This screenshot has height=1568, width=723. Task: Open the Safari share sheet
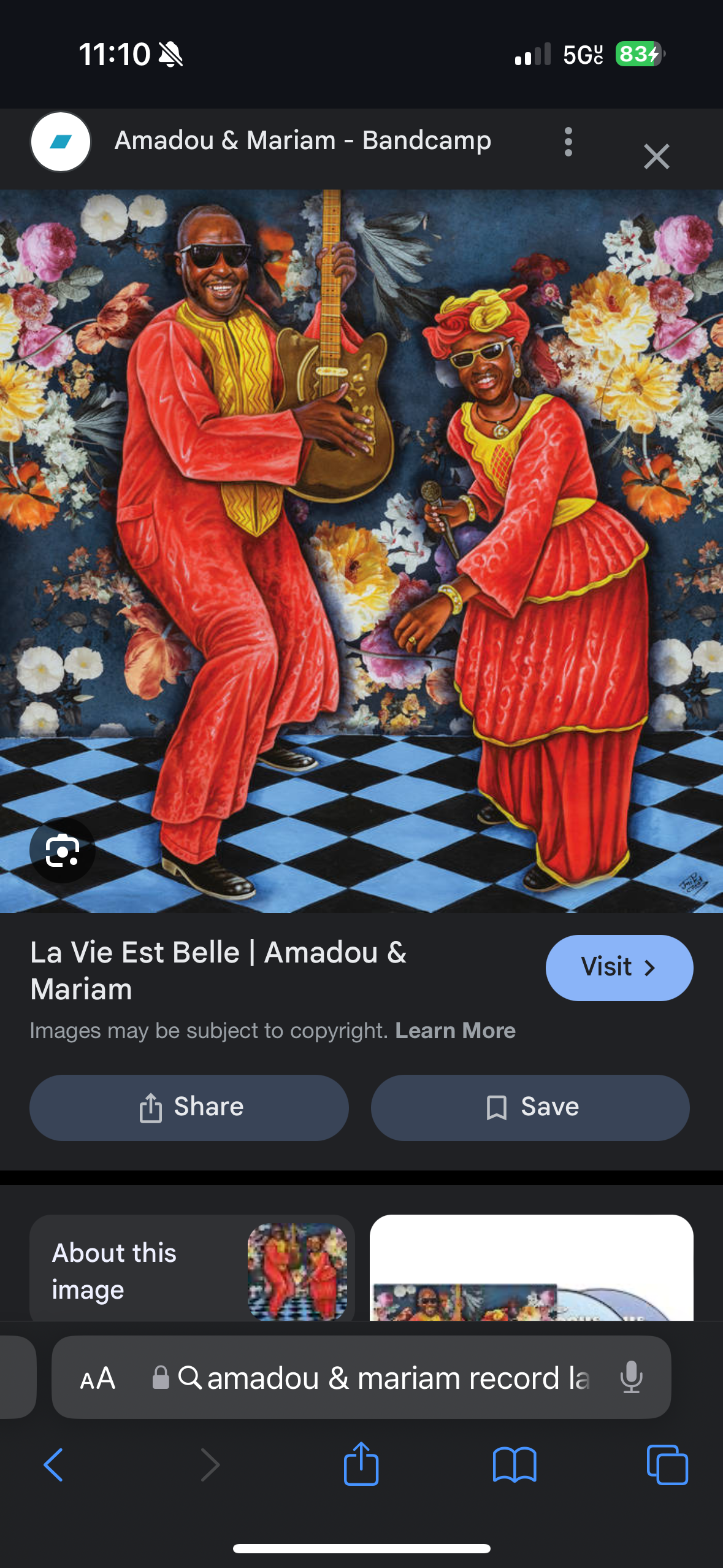pos(361,1464)
